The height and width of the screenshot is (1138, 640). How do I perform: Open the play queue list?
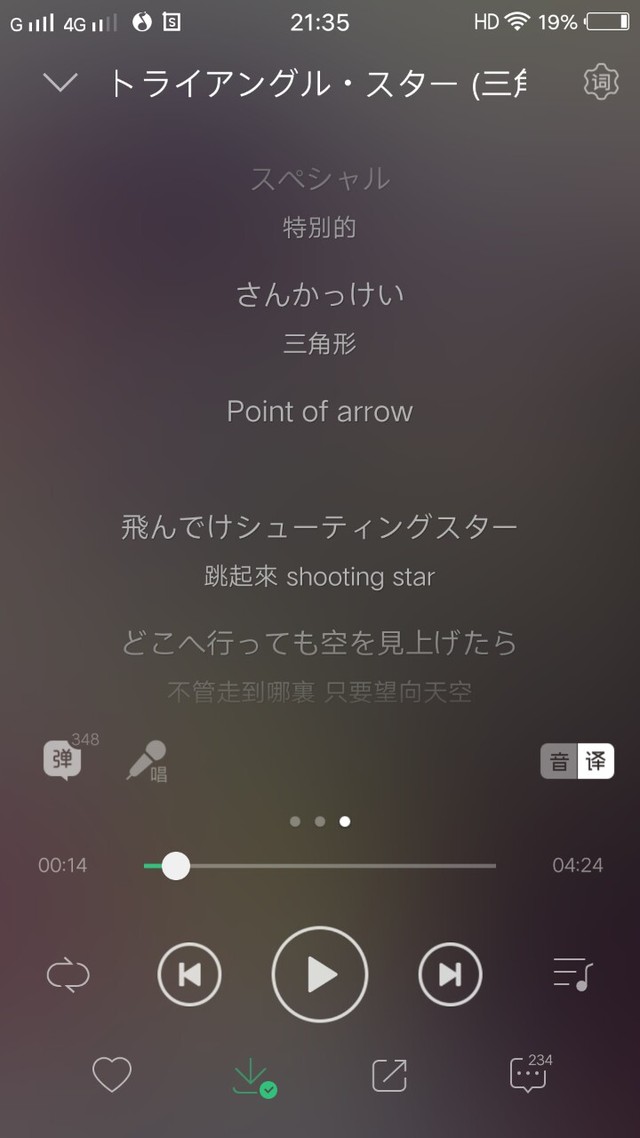[573, 974]
